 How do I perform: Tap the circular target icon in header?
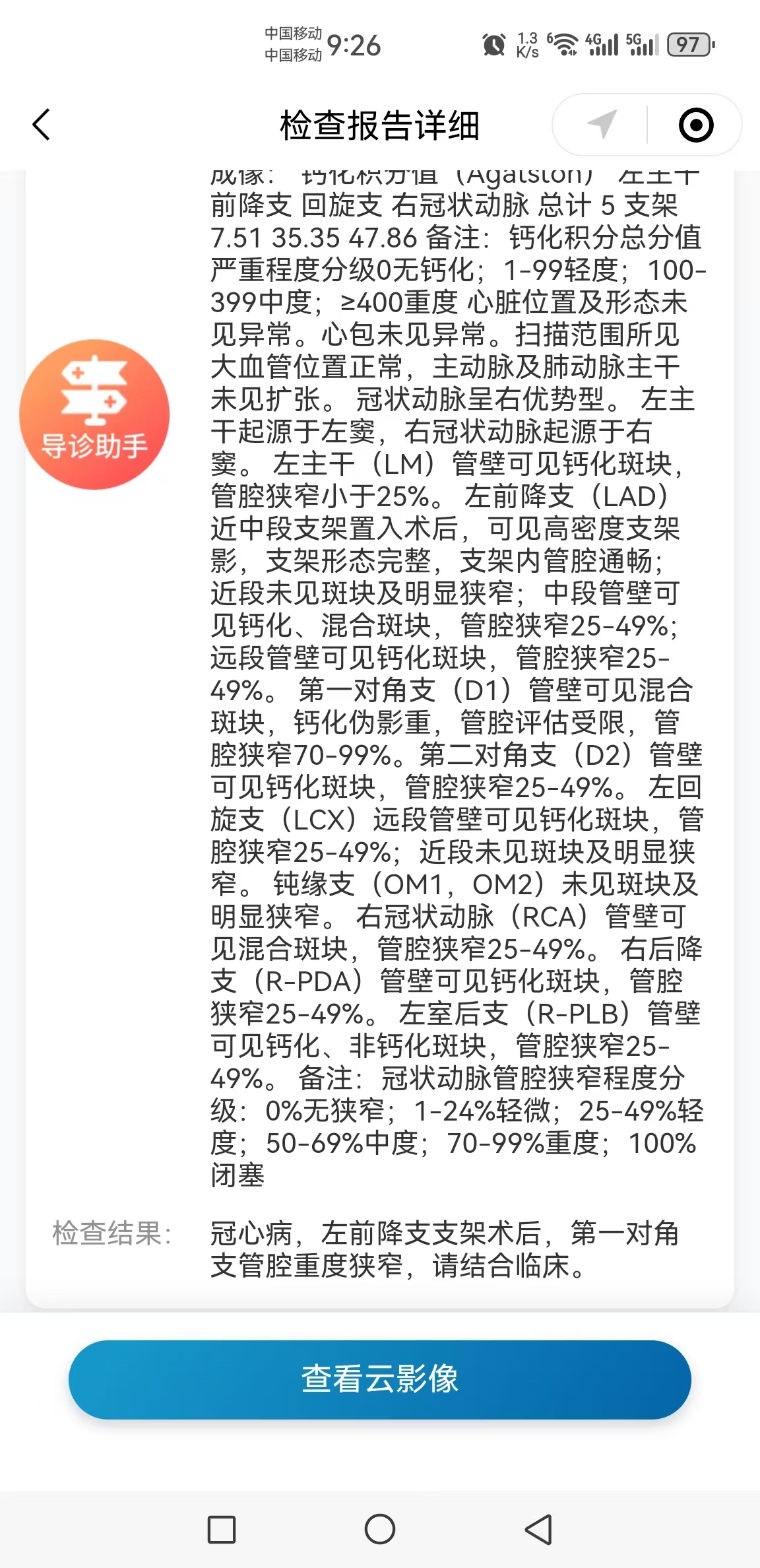(696, 125)
